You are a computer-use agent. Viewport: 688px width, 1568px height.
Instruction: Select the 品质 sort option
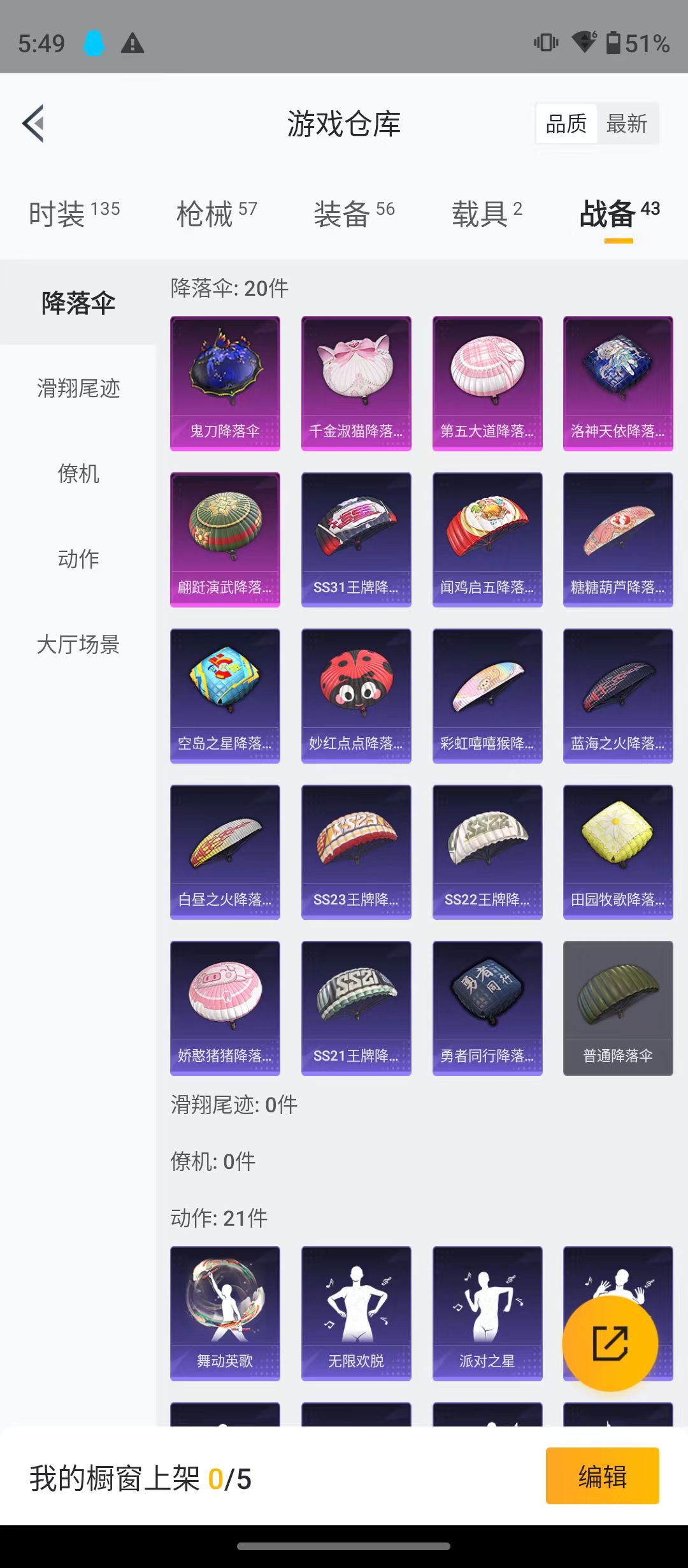(x=566, y=124)
